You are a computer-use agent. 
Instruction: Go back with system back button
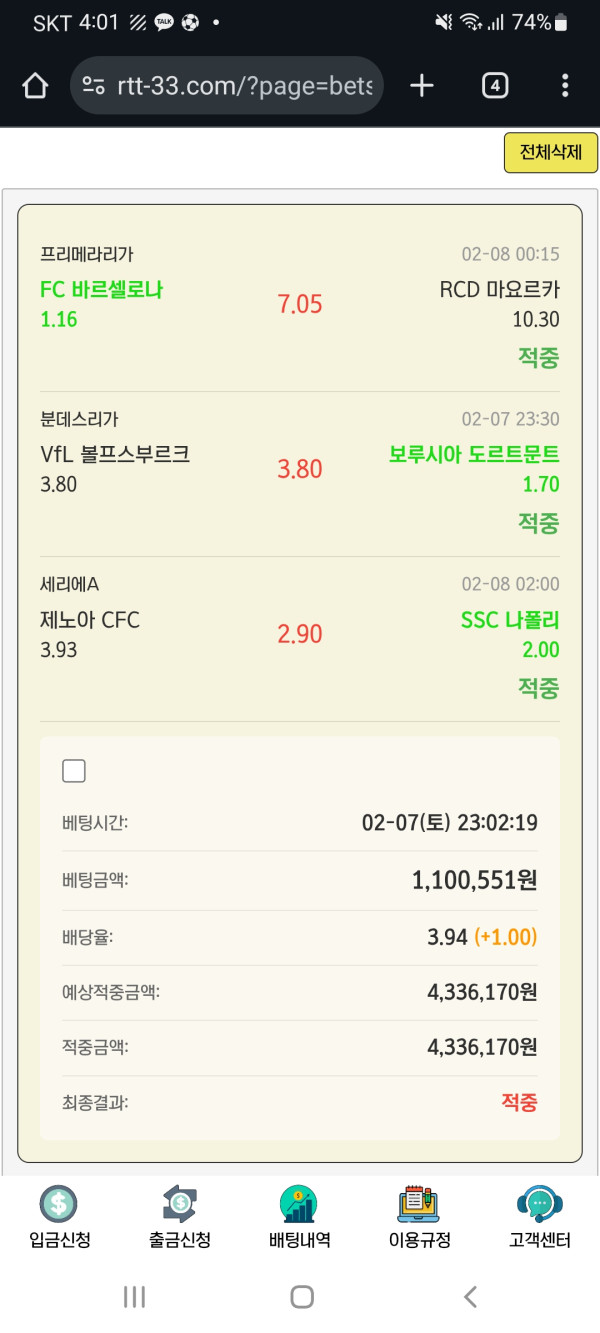coord(470,1297)
